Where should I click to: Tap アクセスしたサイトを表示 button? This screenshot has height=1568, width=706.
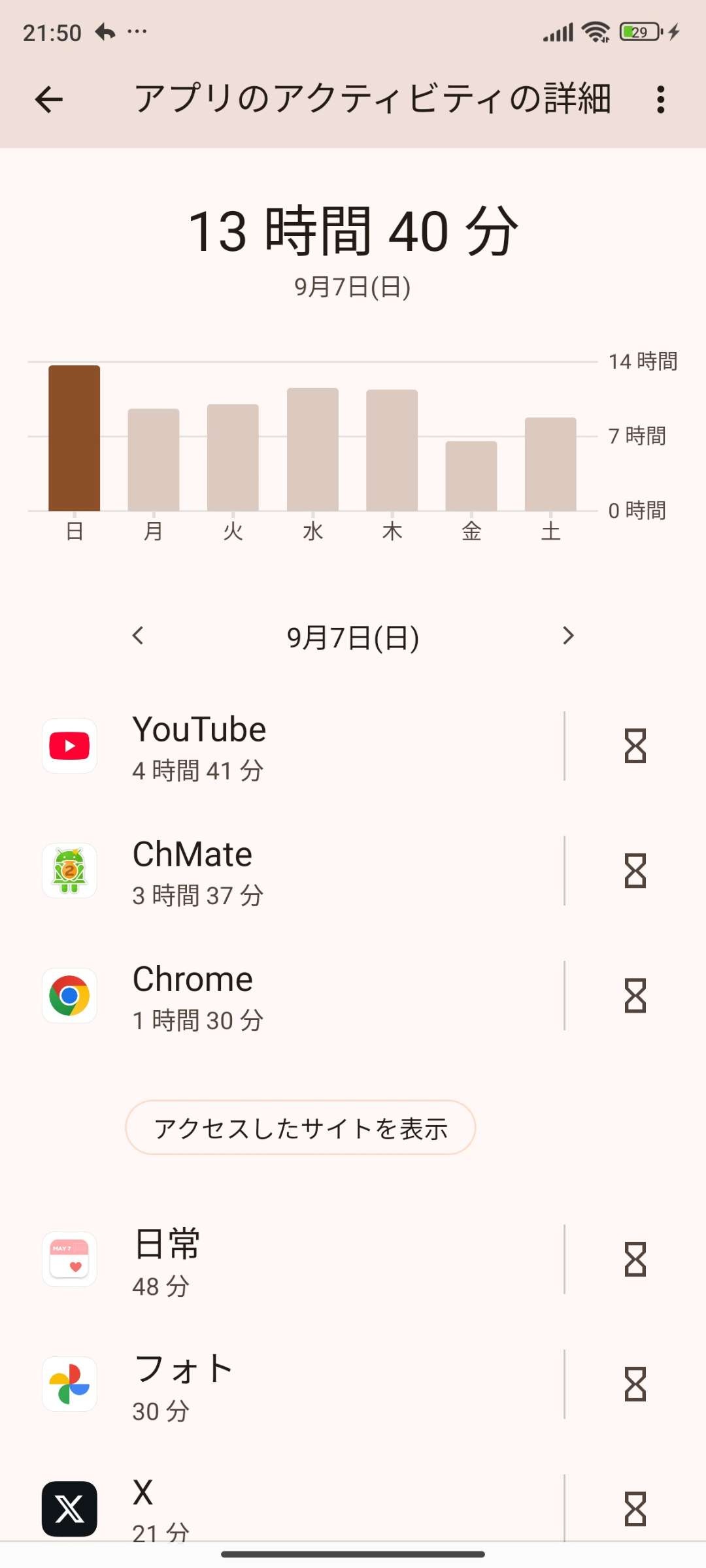[x=301, y=1128]
